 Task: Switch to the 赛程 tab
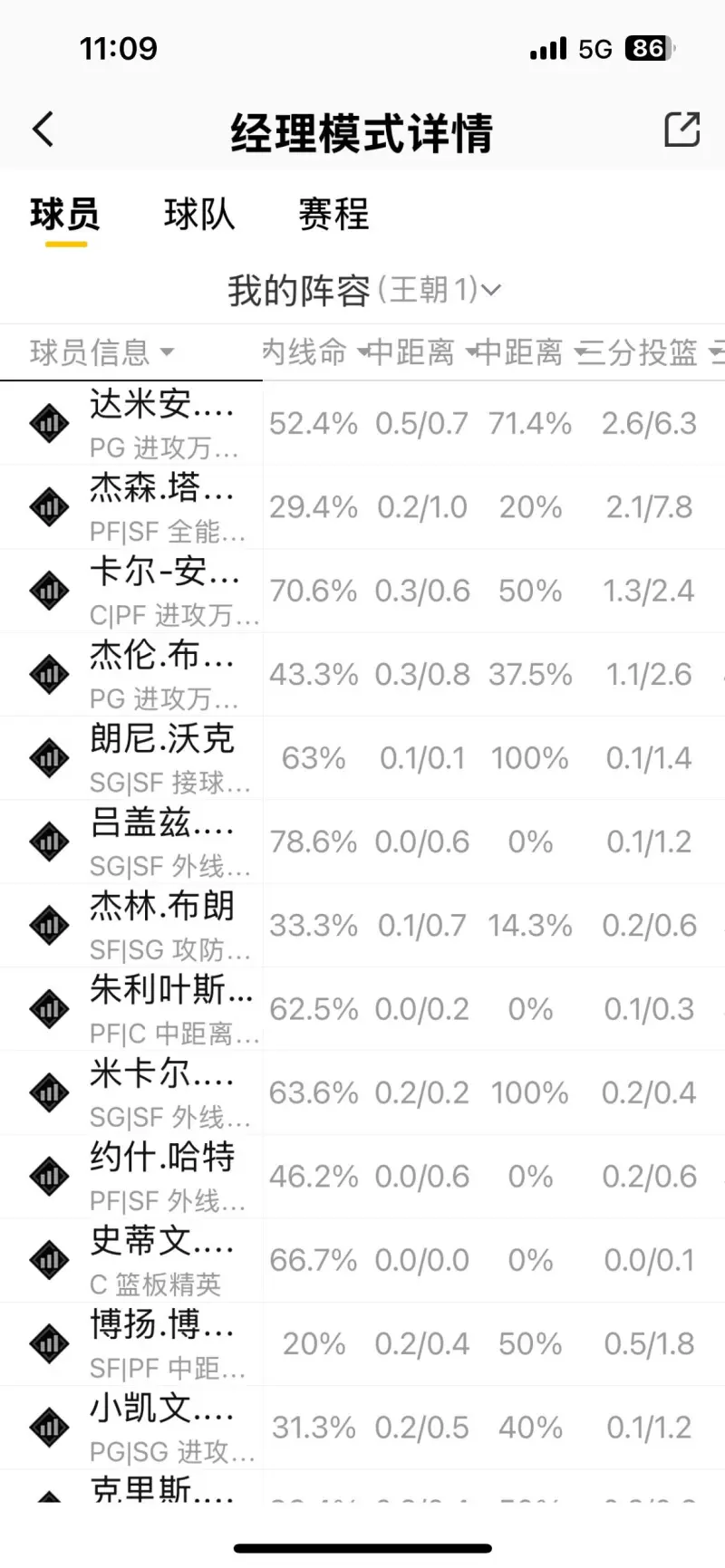click(x=333, y=215)
